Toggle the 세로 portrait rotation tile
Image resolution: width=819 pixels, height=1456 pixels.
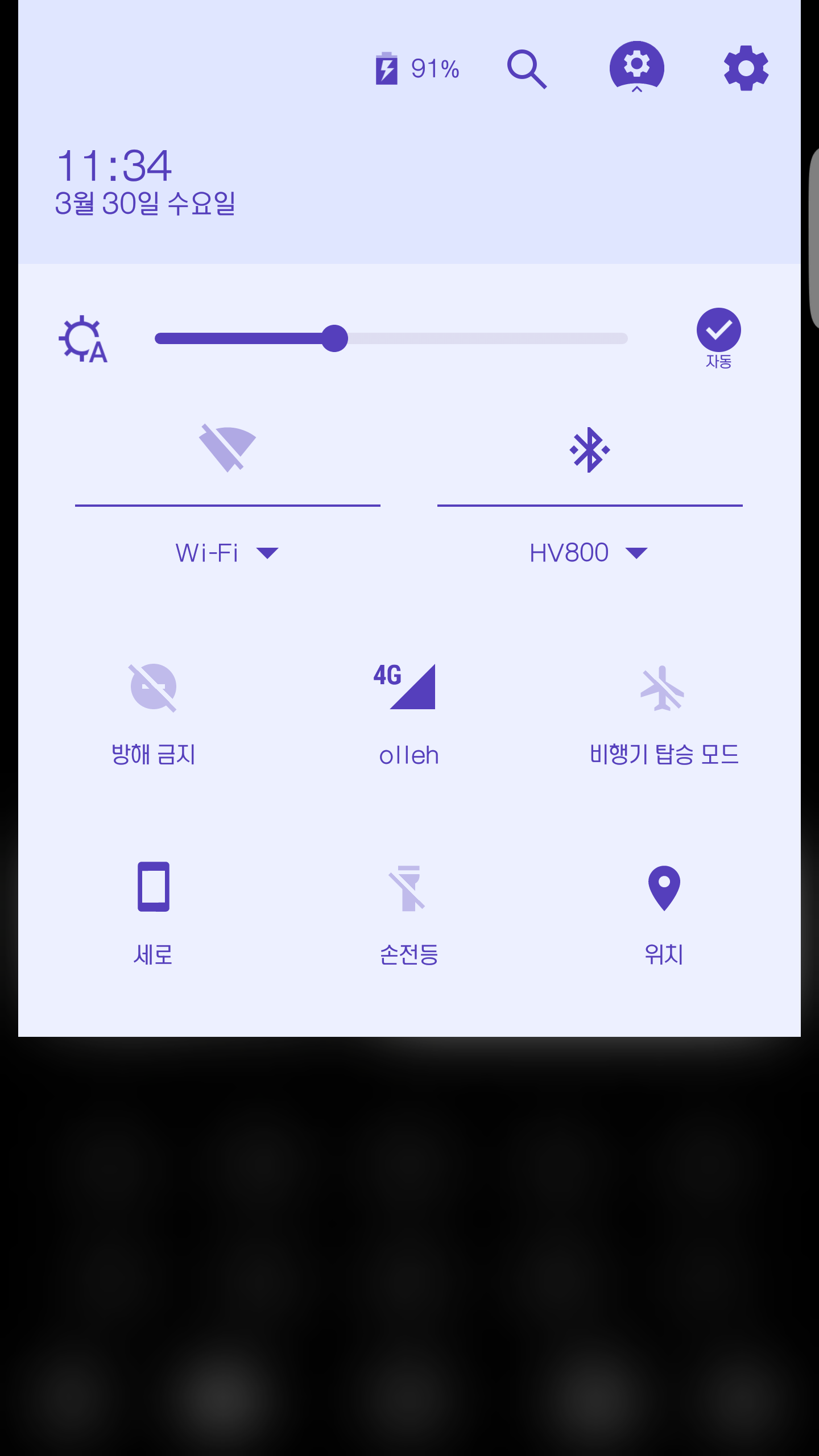point(153,887)
